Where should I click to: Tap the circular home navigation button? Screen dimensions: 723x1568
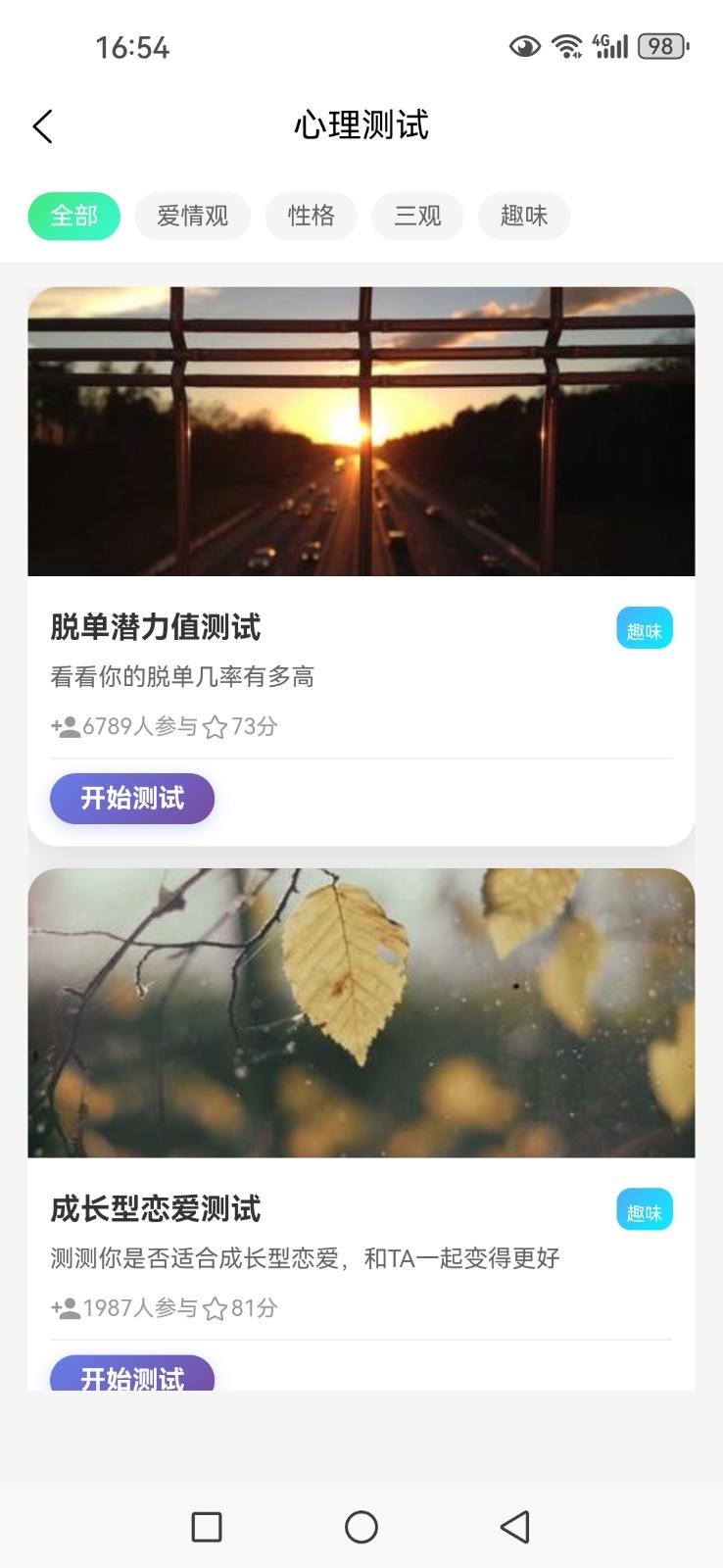tap(361, 1526)
